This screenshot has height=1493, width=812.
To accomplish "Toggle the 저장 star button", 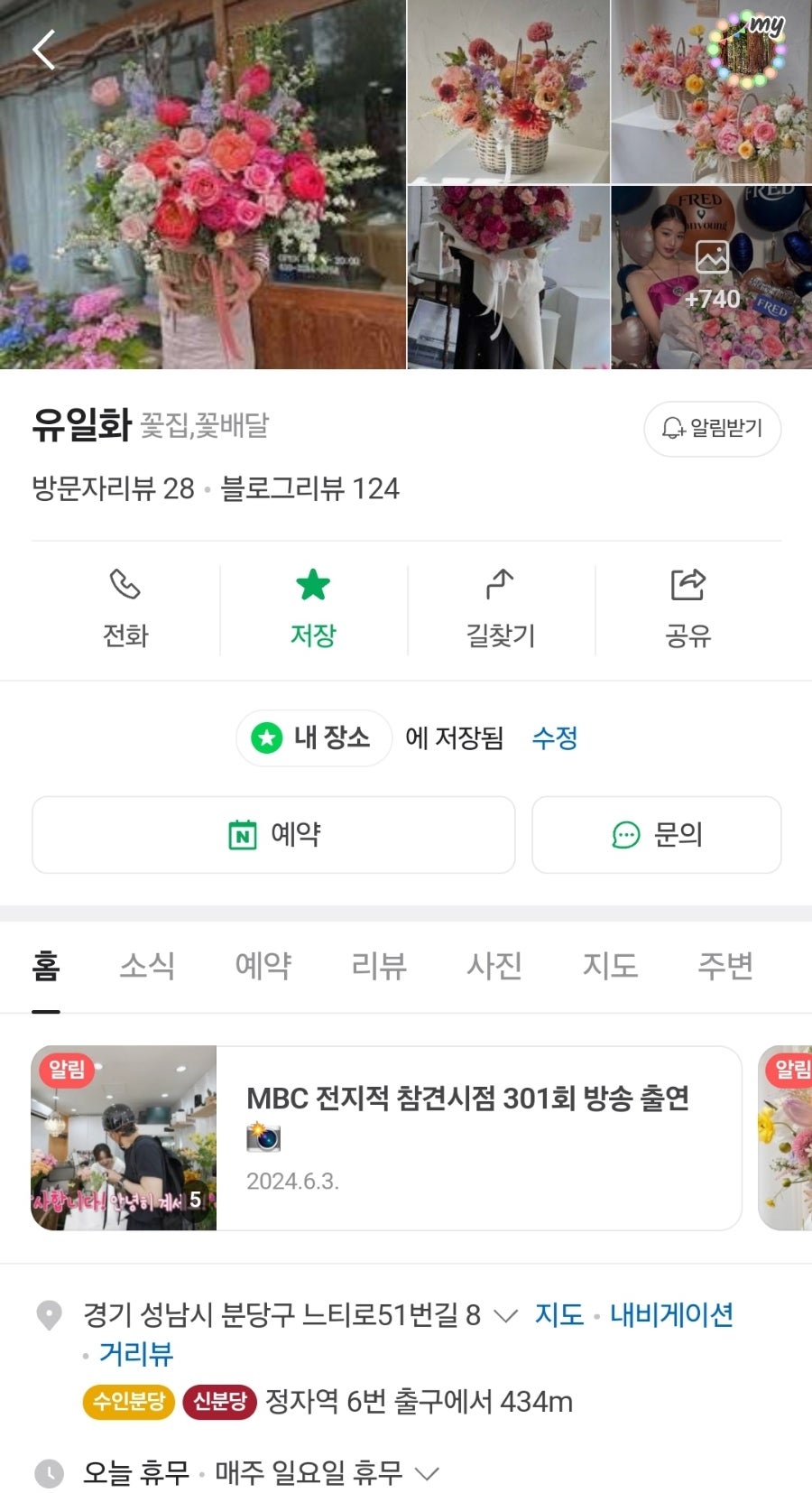I will click(x=313, y=609).
